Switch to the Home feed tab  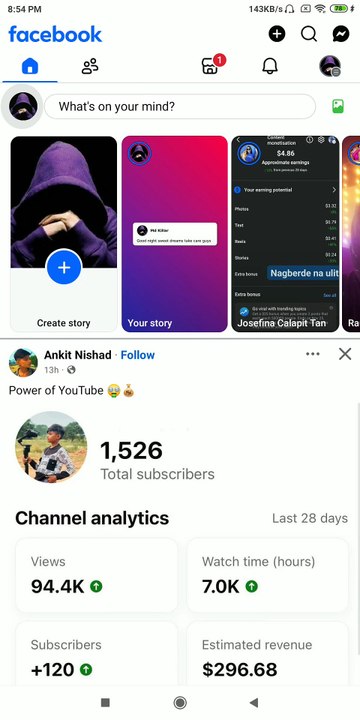pyautogui.click(x=30, y=67)
